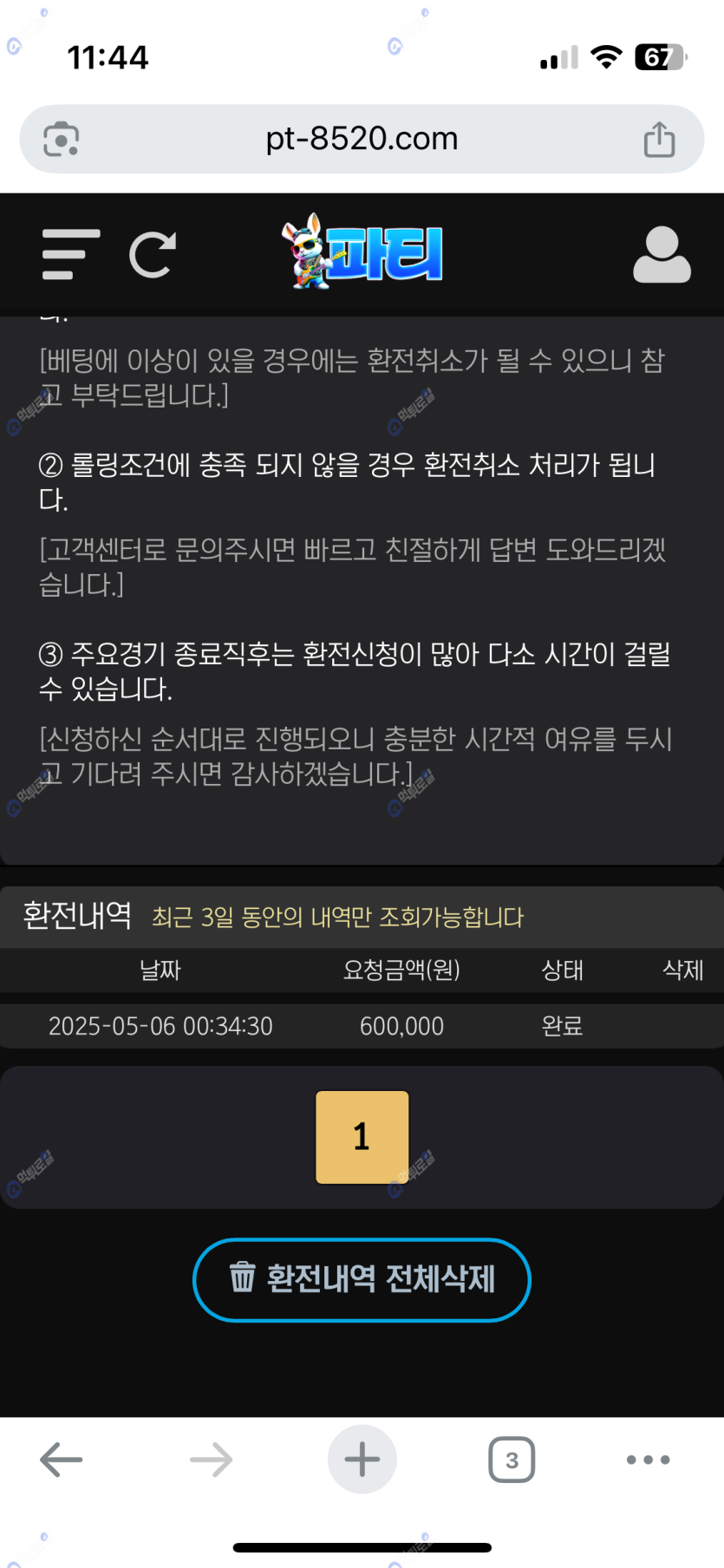Tap the 파티 logo to go home

click(x=362, y=252)
